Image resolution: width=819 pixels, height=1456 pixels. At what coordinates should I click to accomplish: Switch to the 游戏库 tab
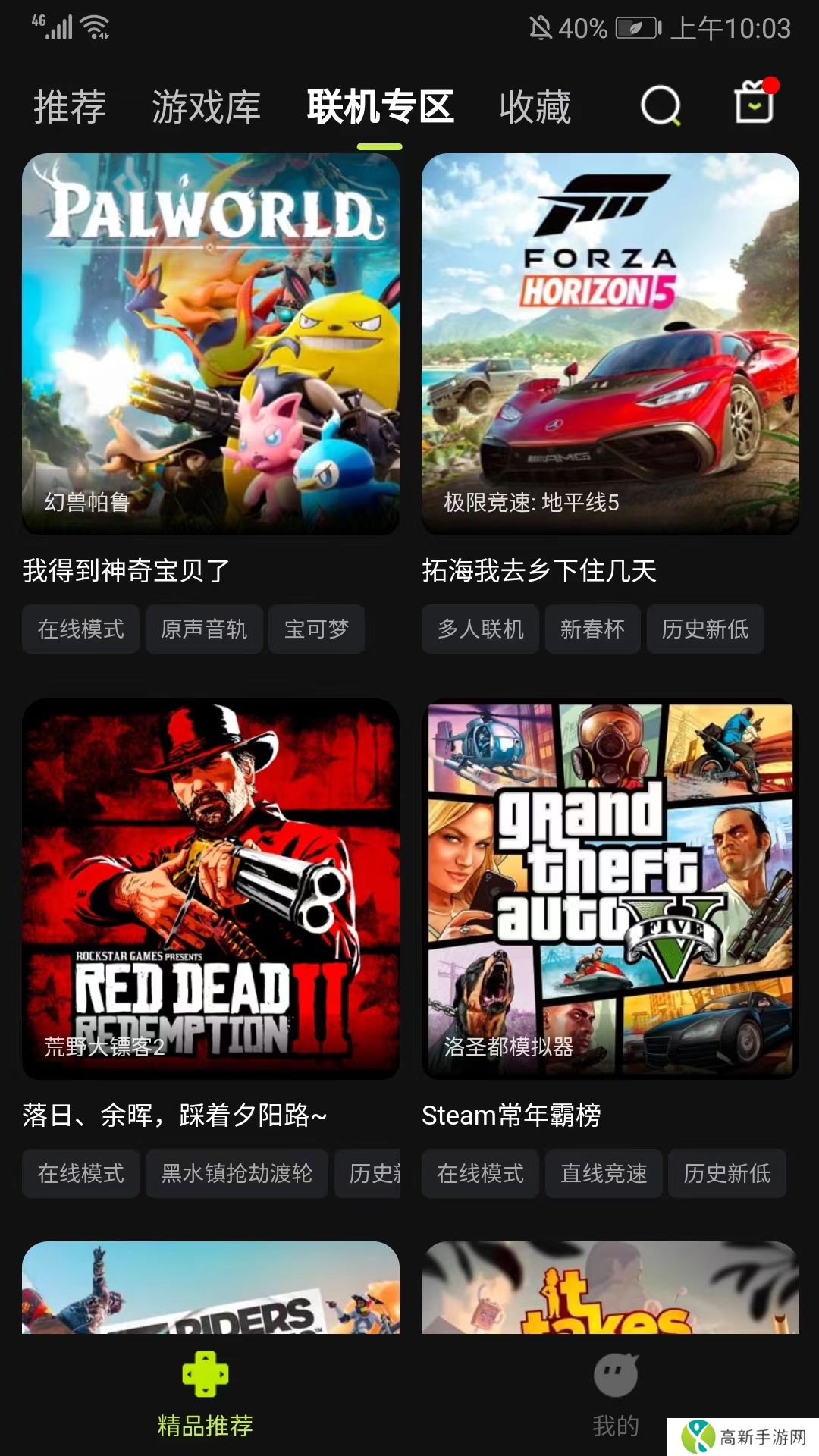tap(206, 107)
